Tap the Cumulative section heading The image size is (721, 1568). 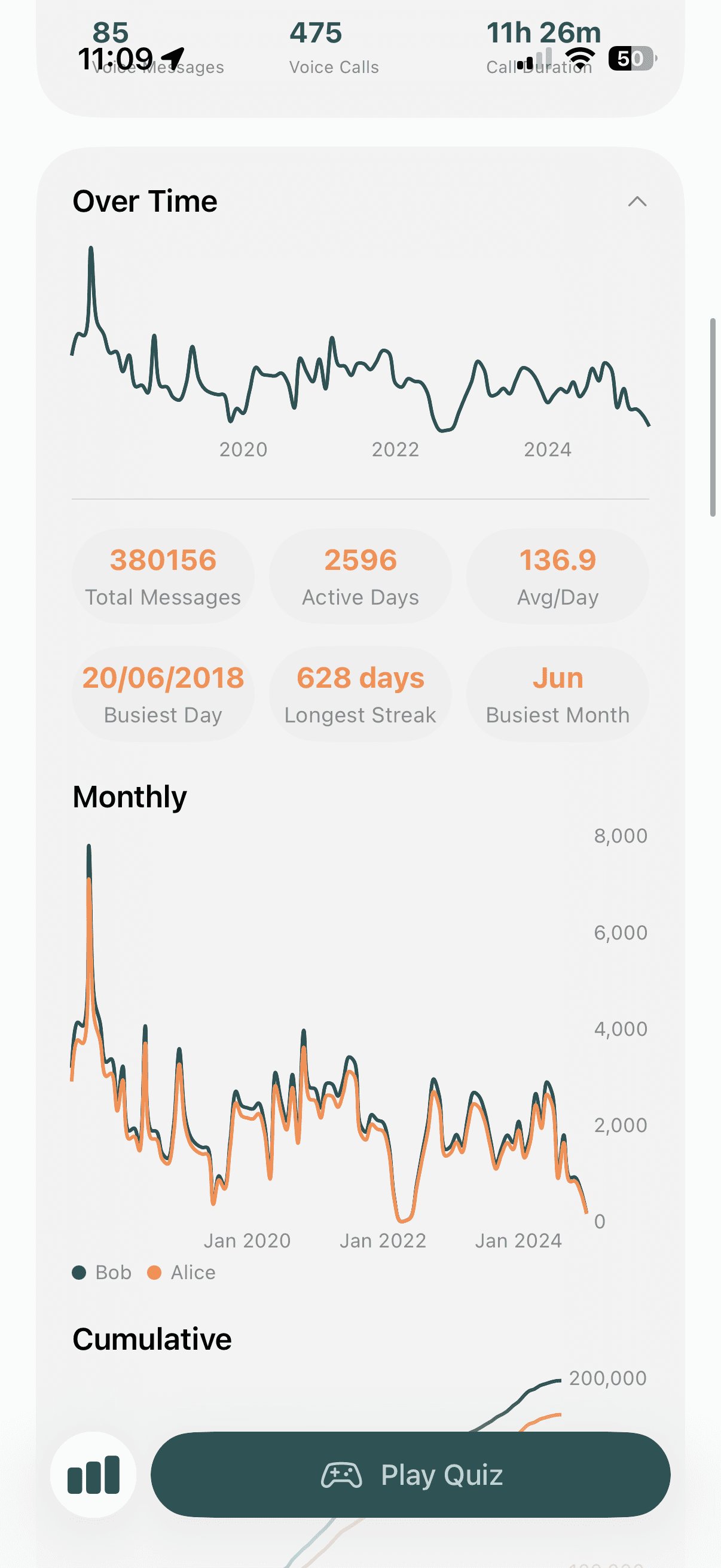click(151, 1338)
